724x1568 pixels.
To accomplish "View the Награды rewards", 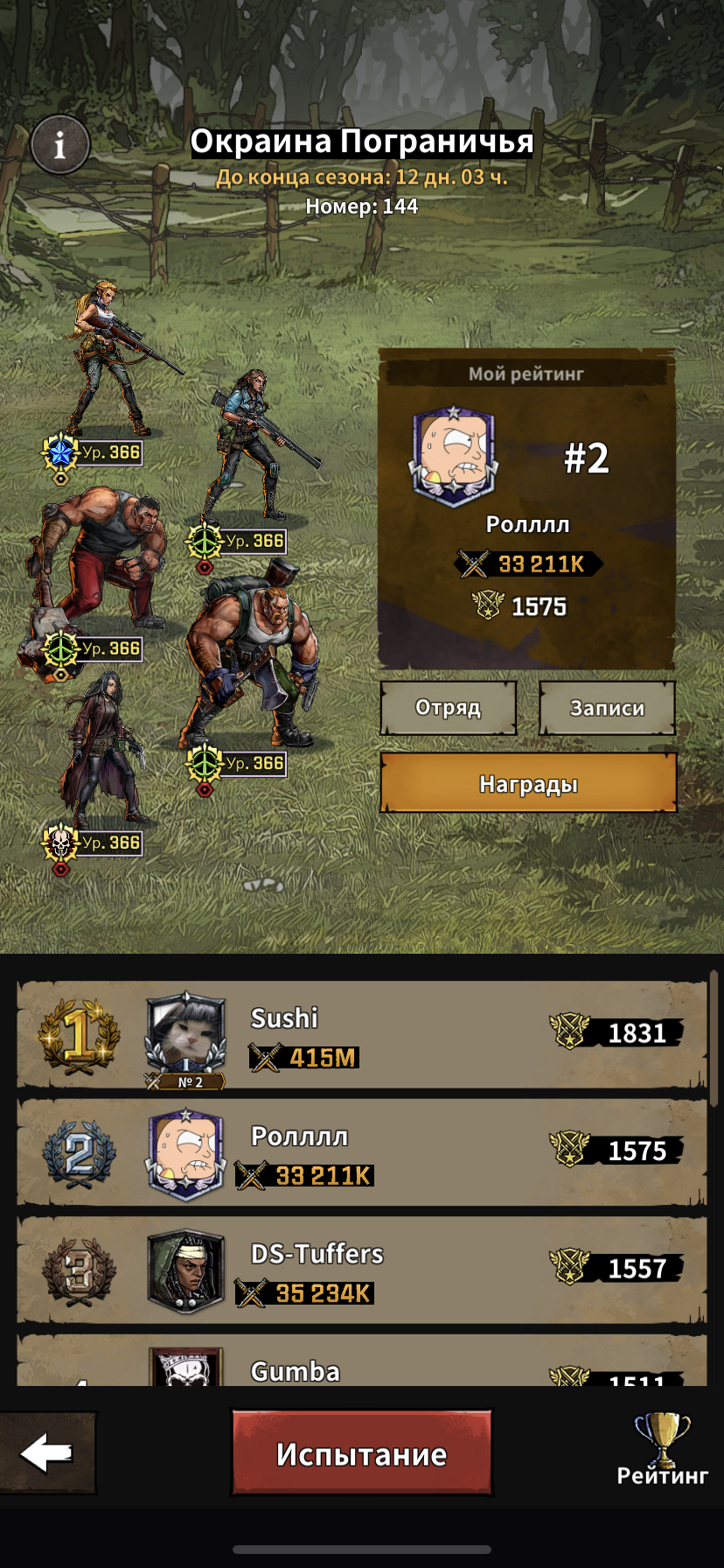I will 528,784.
